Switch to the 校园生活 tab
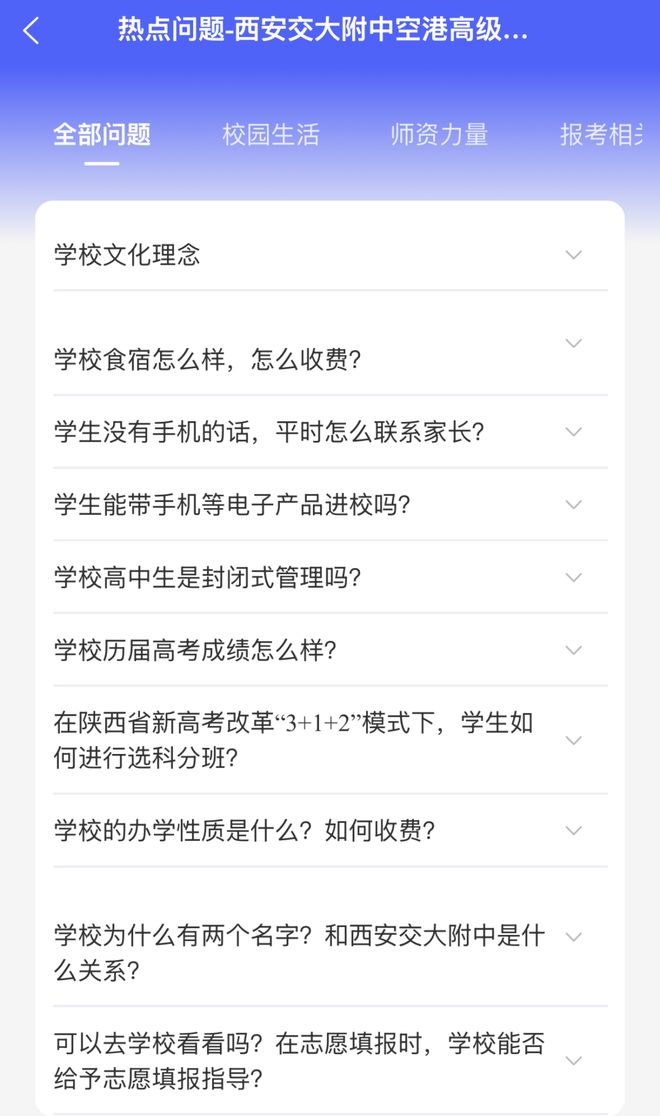The height and width of the screenshot is (1116, 660). click(271, 135)
